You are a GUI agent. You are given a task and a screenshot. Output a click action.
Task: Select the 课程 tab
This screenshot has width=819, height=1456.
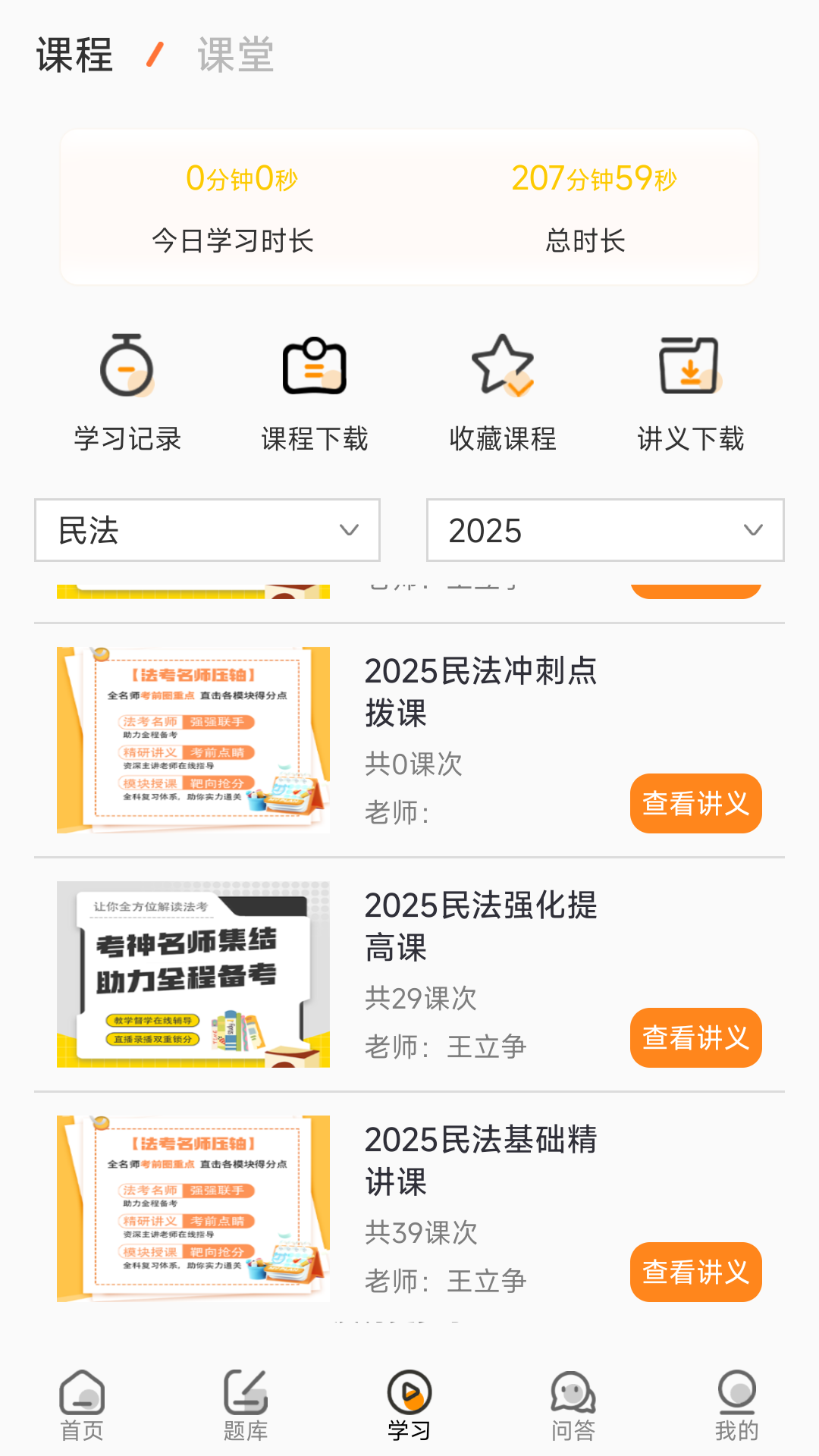[x=74, y=53]
